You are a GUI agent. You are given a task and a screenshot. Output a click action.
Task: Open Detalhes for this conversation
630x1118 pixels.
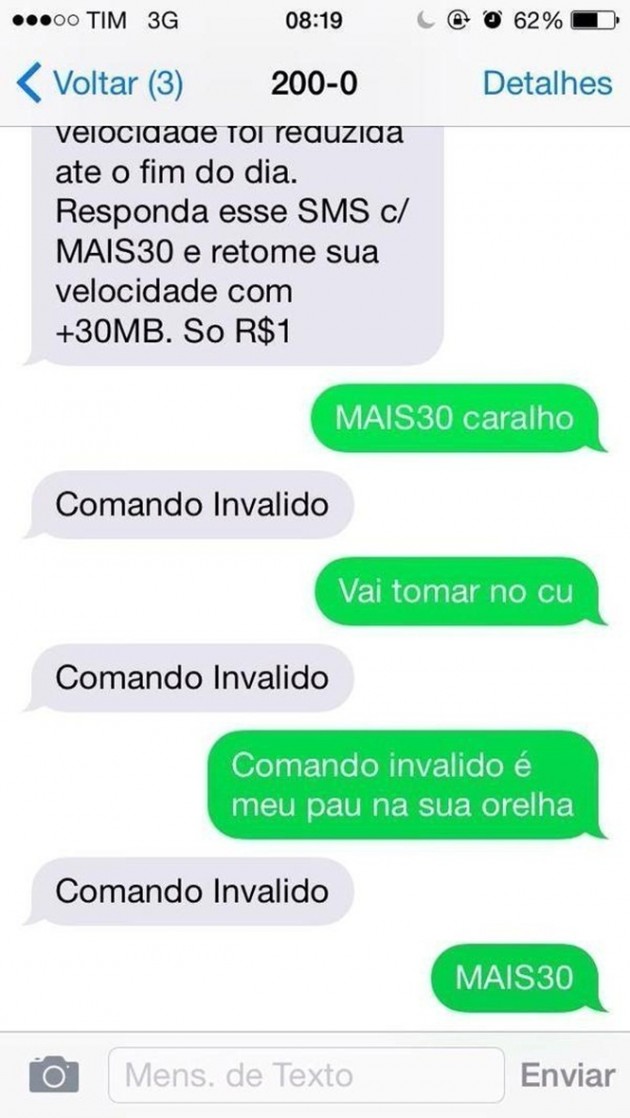[x=546, y=84]
